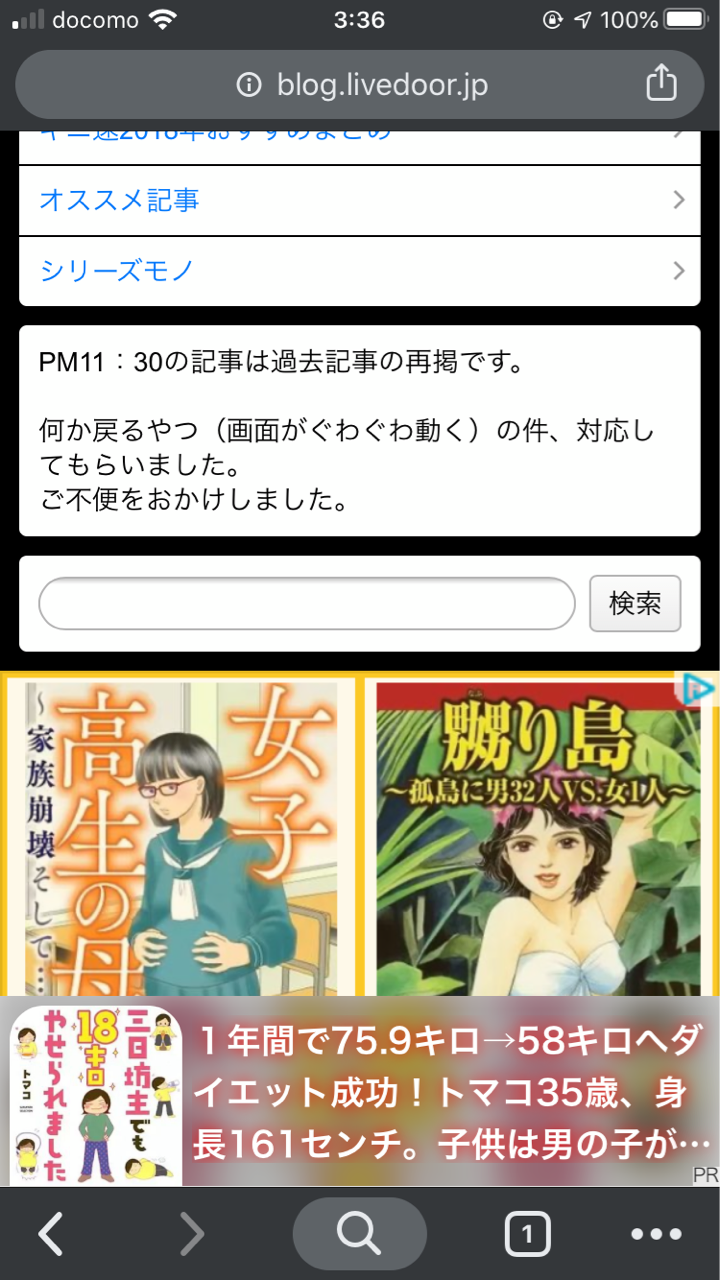Tap the blog.livedoor.jp address bar
Image resolution: width=720 pixels, height=1280 pixels.
[x=360, y=85]
